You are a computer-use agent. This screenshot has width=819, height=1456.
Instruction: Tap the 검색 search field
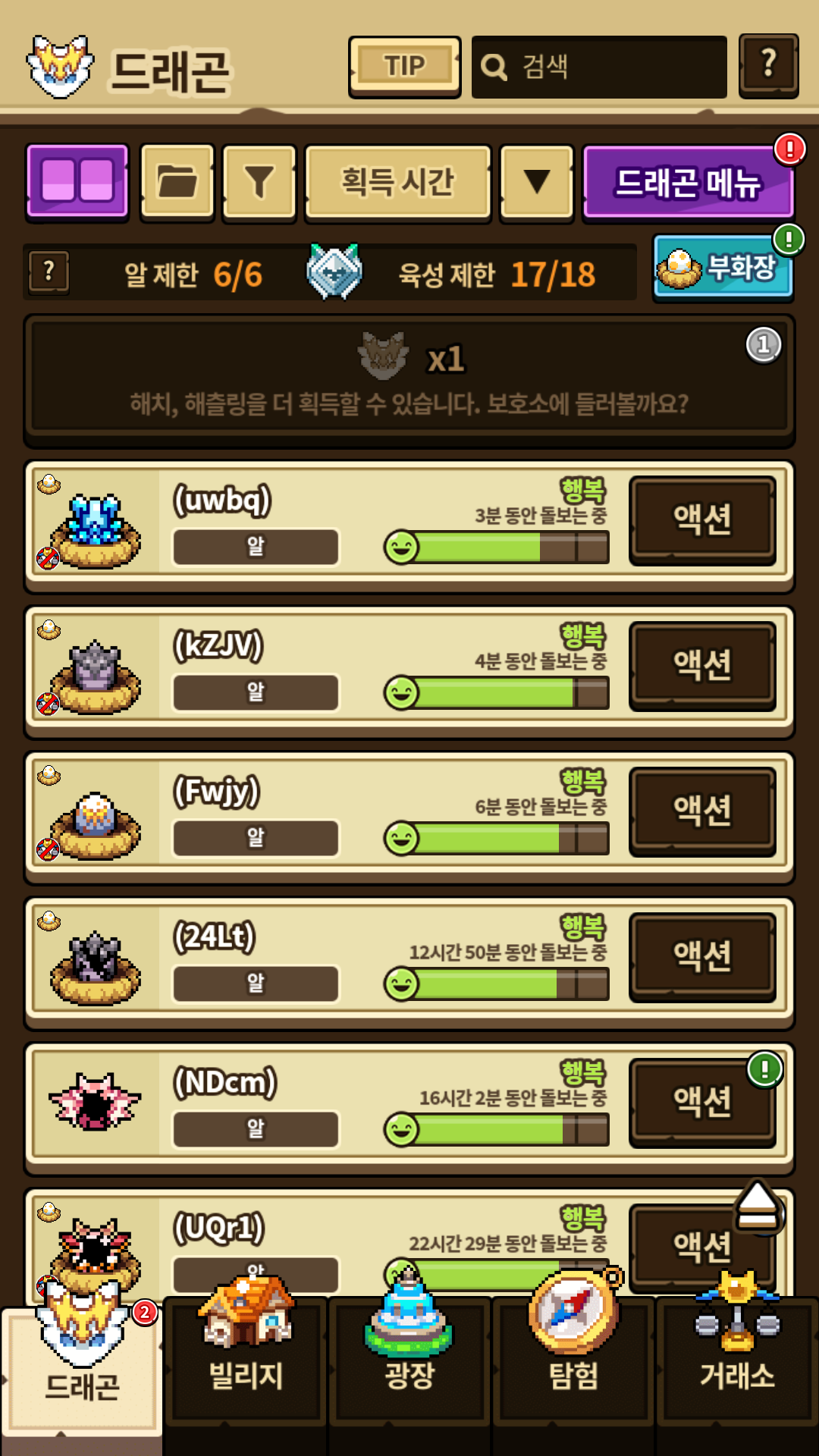(x=599, y=67)
